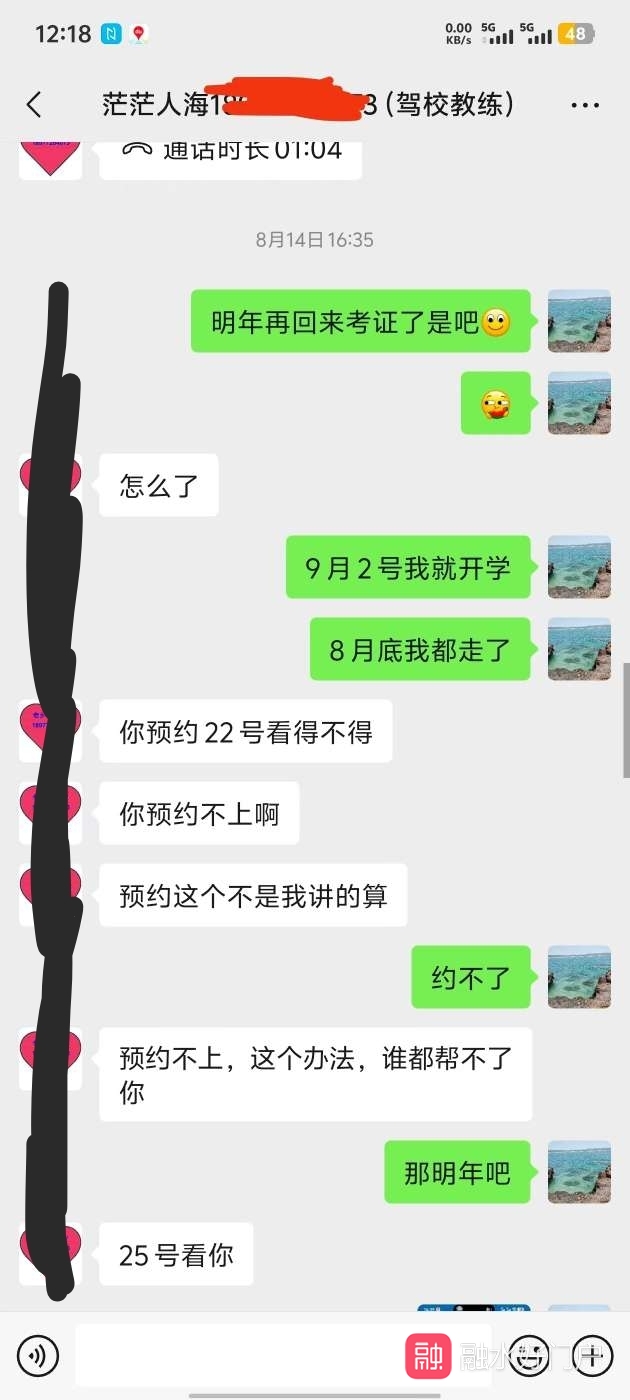The height and width of the screenshot is (1400, 630).
Task: Switch to voice message input
Action: (x=38, y=1357)
